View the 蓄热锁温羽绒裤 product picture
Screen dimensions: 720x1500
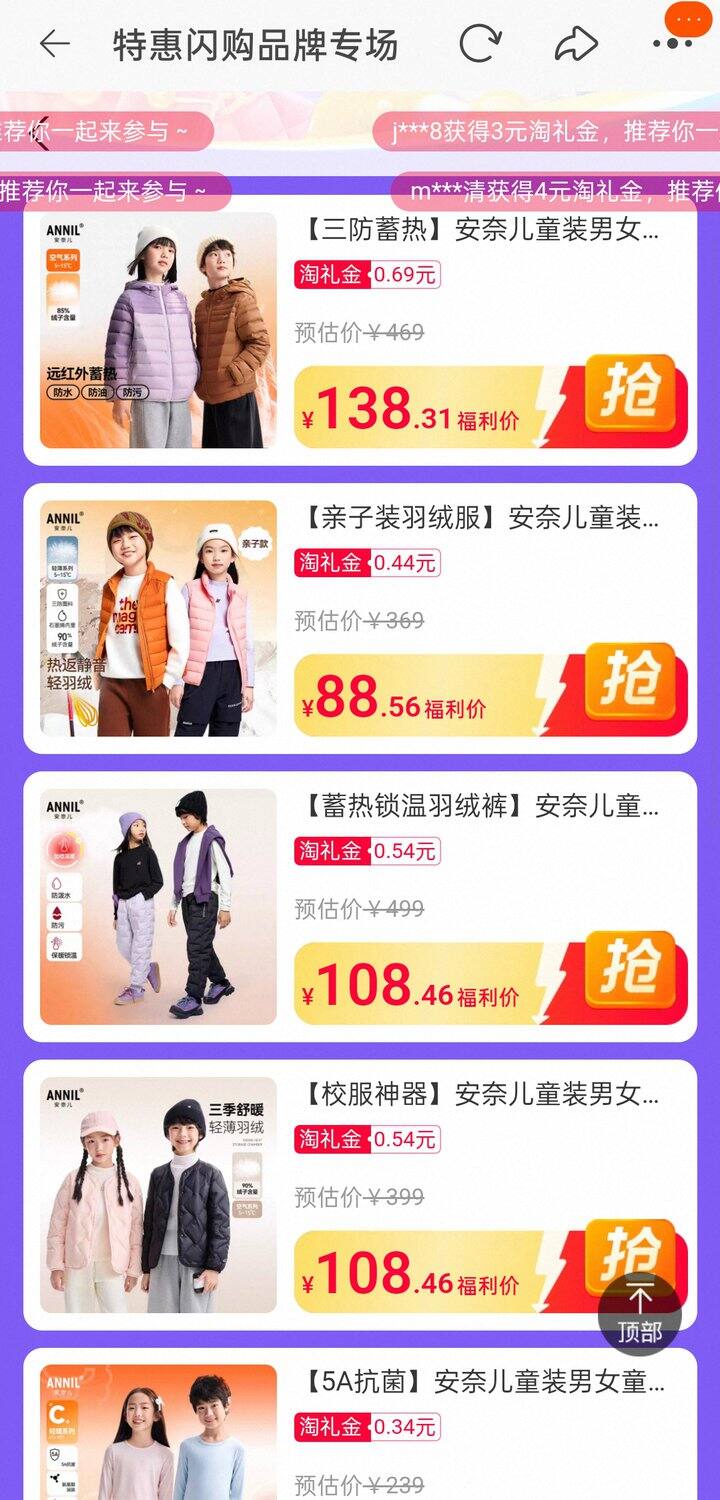point(158,906)
